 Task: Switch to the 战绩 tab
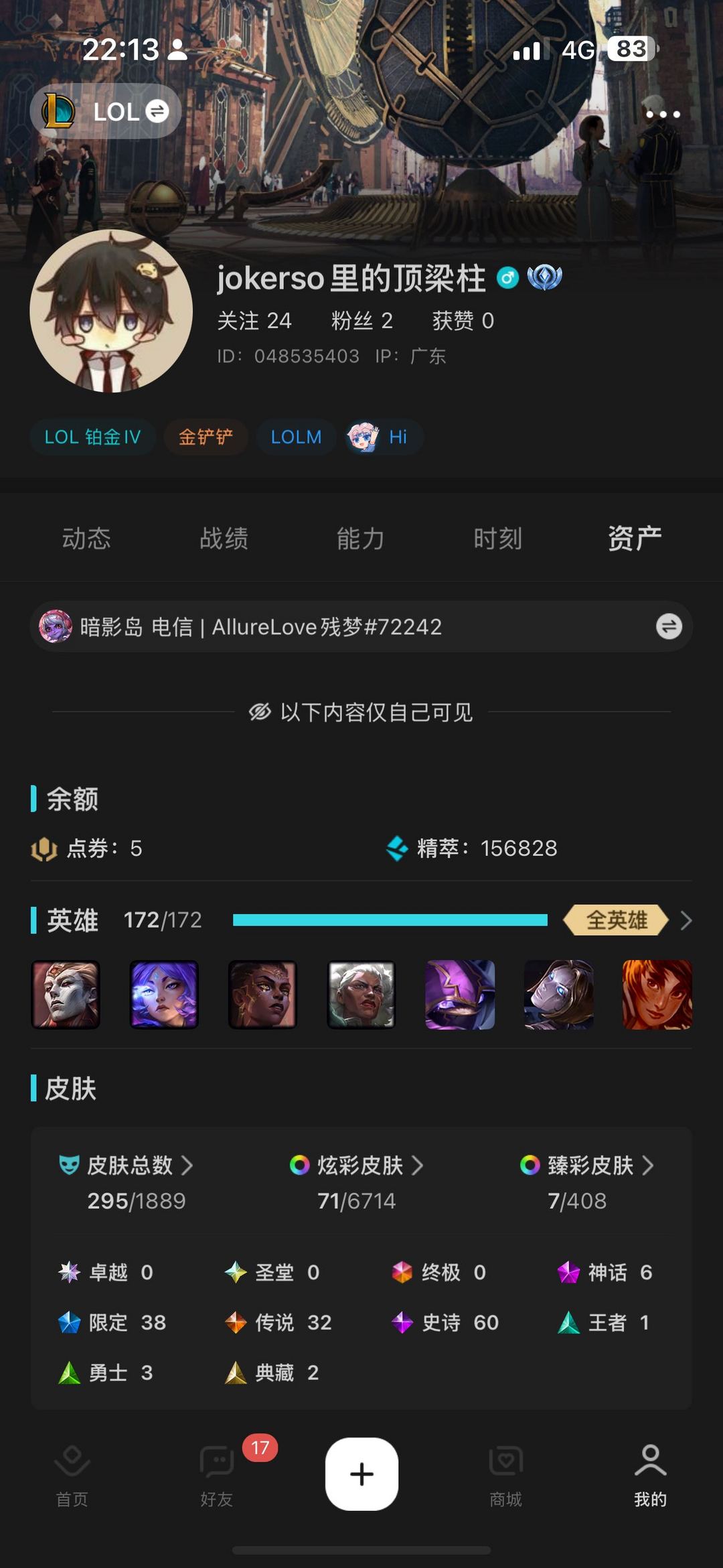225,538
